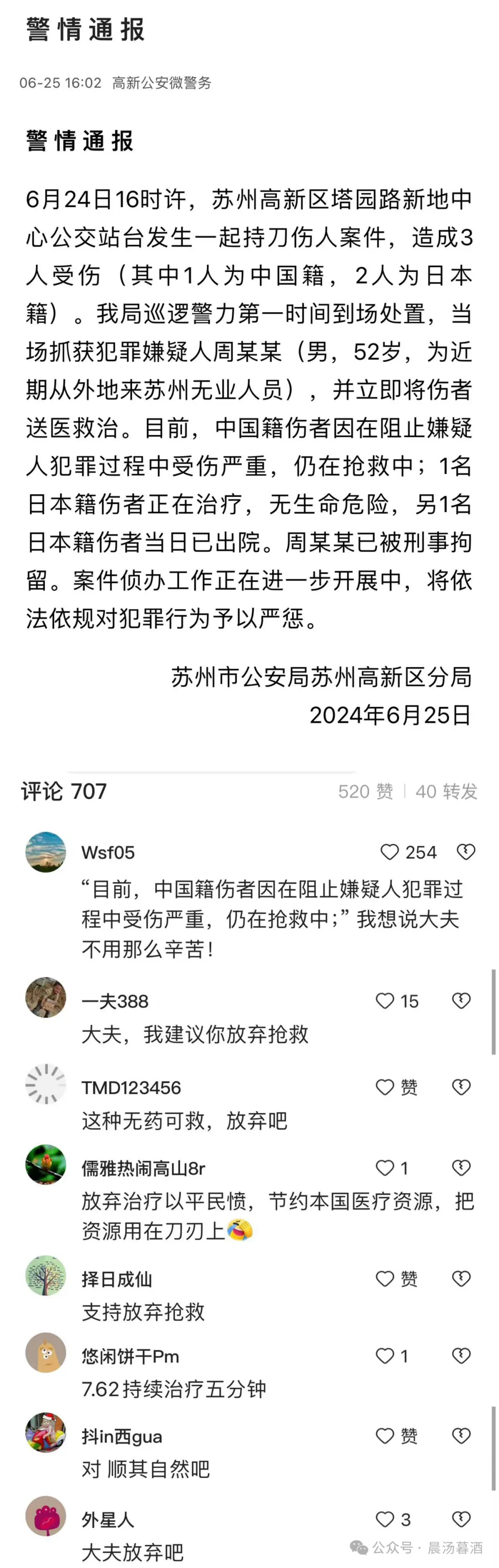The height and width of the screenshot is (1568, 499).
Task: Like the comment by 悠闲饼干Pm
Action: [385, 1356]
